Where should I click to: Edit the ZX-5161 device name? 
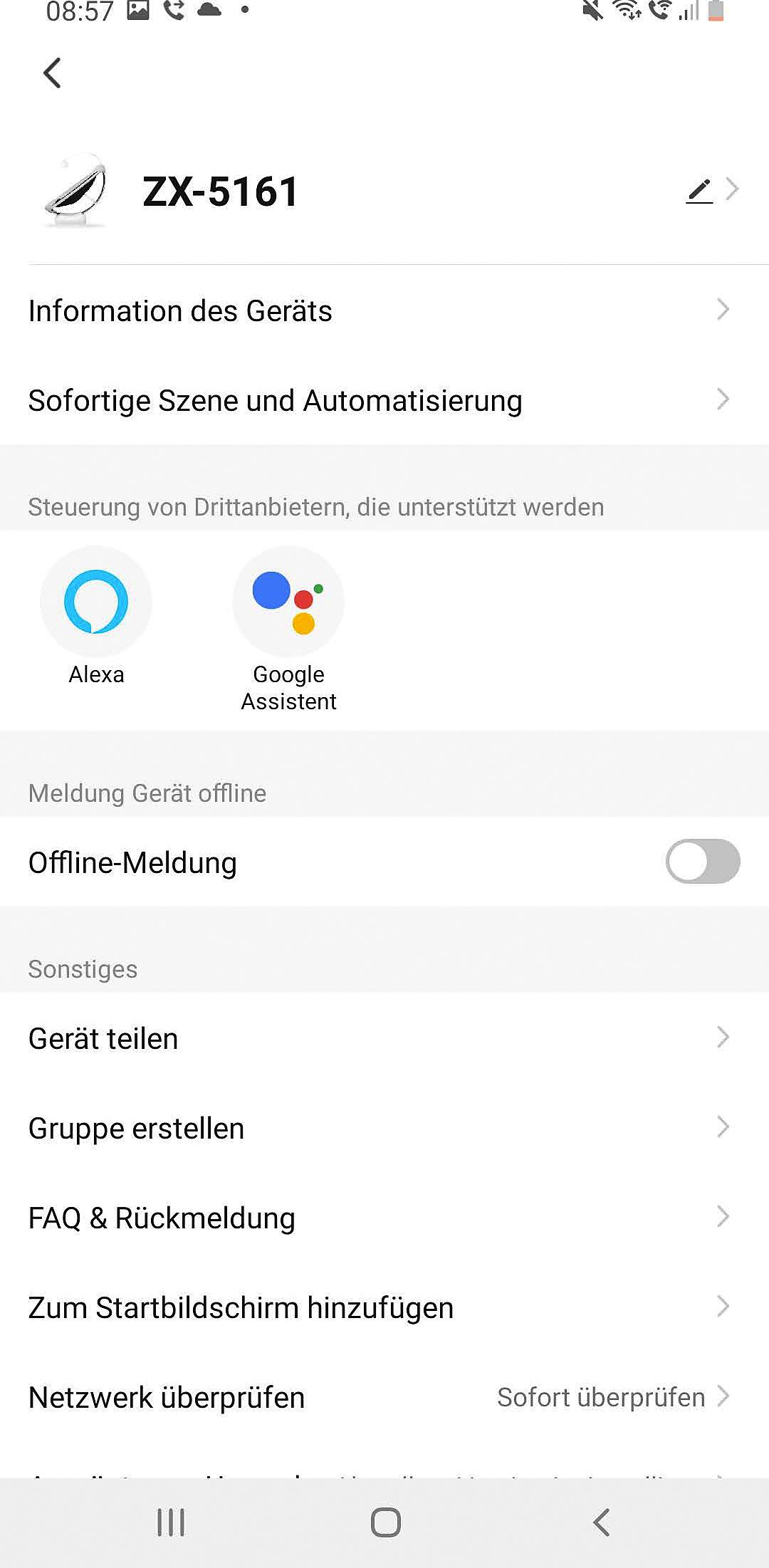coord(700,191)
